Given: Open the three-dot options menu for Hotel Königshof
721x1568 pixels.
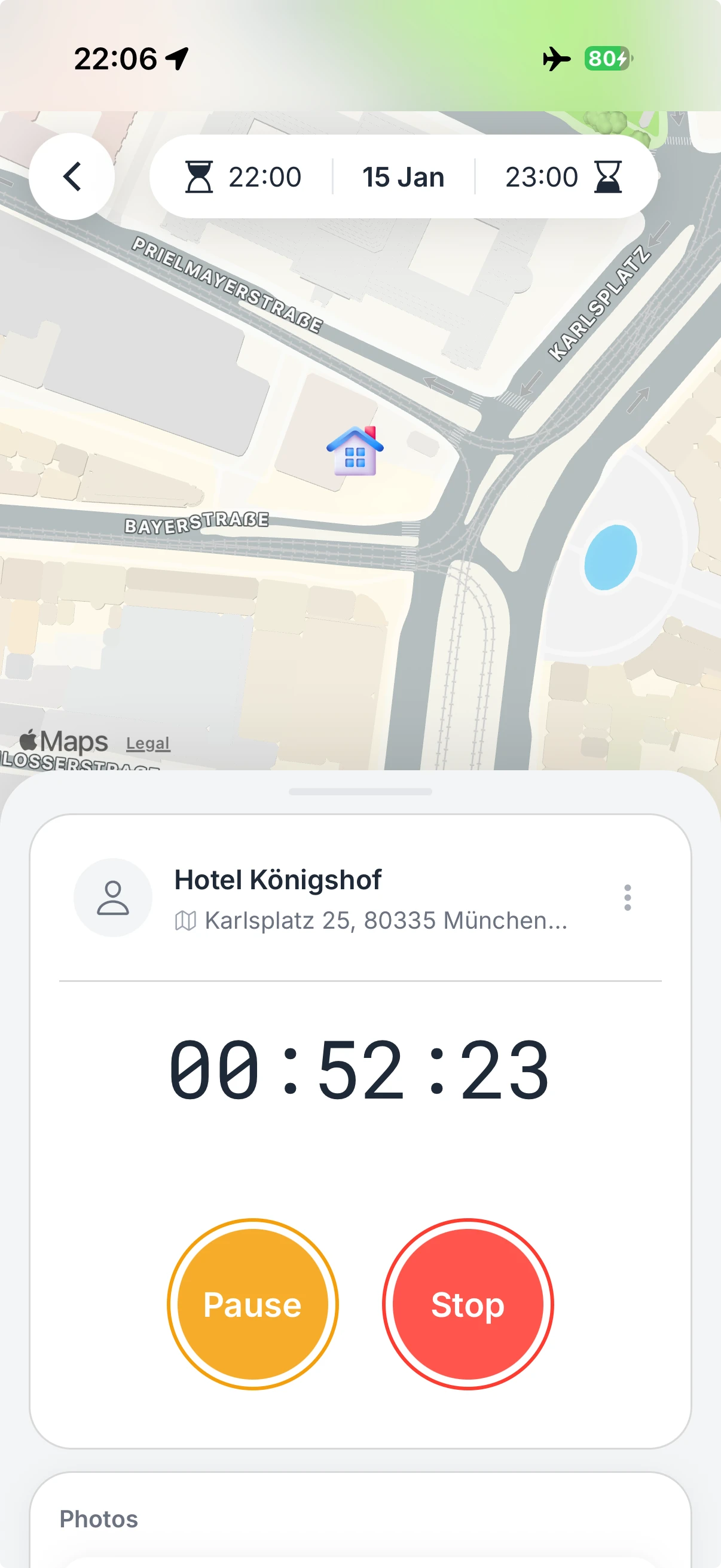Looking at the screenshot, I should click(x=627, y=898).
